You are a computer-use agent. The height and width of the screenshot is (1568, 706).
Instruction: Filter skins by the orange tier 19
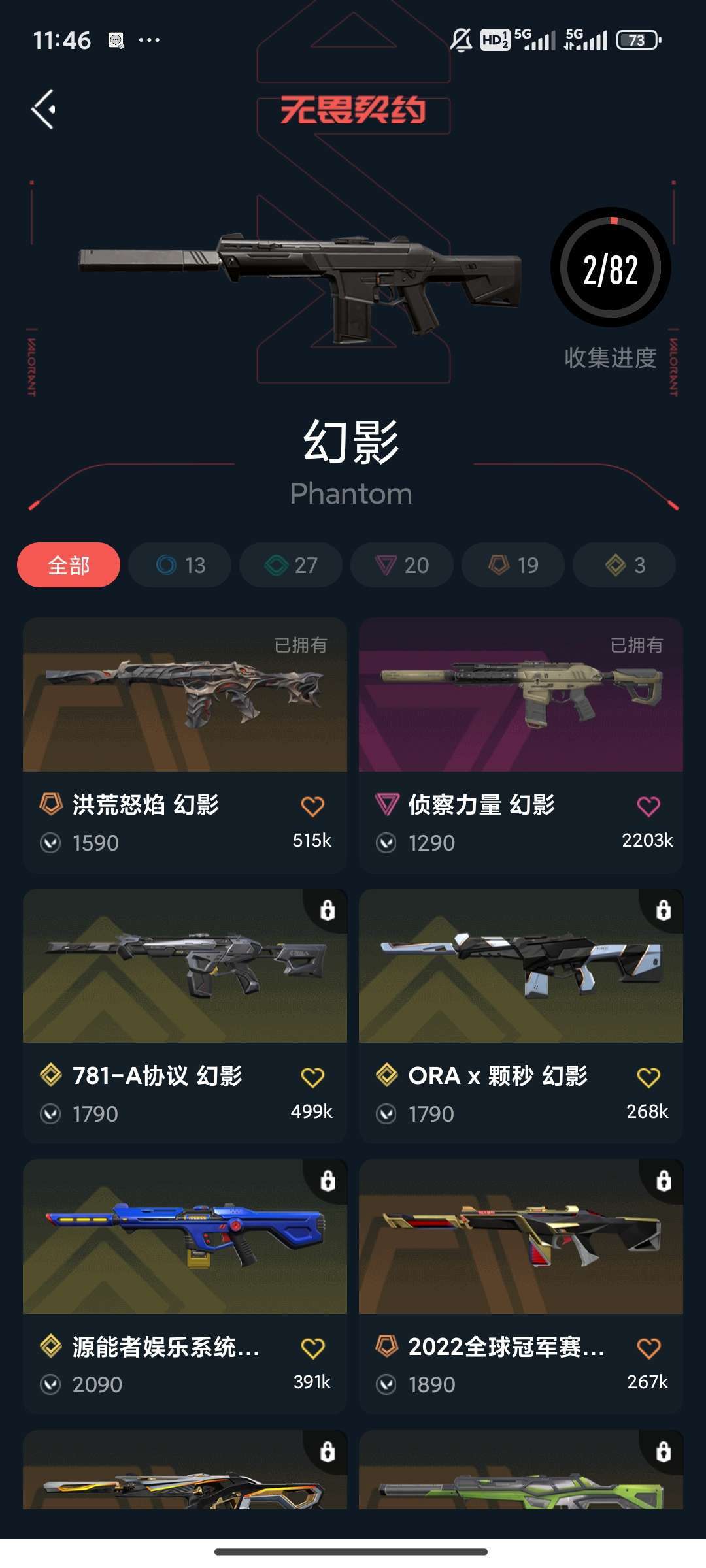(513, 565)
